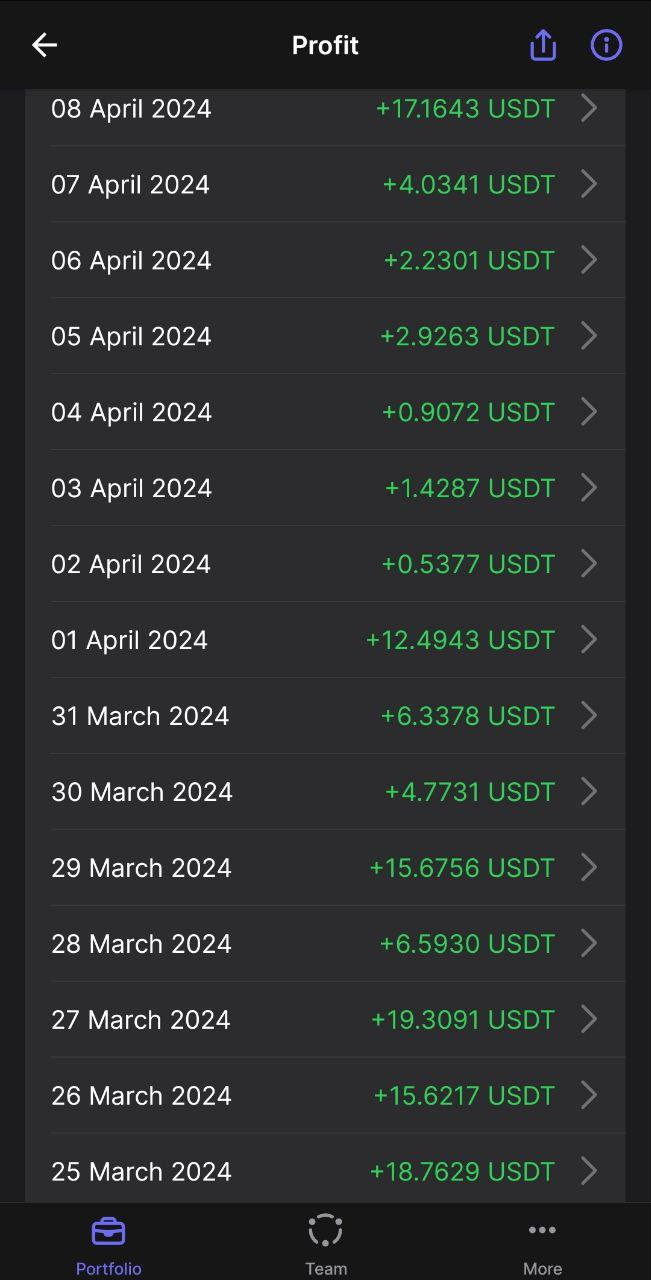Open the info icon in the header

click(606, 45)
